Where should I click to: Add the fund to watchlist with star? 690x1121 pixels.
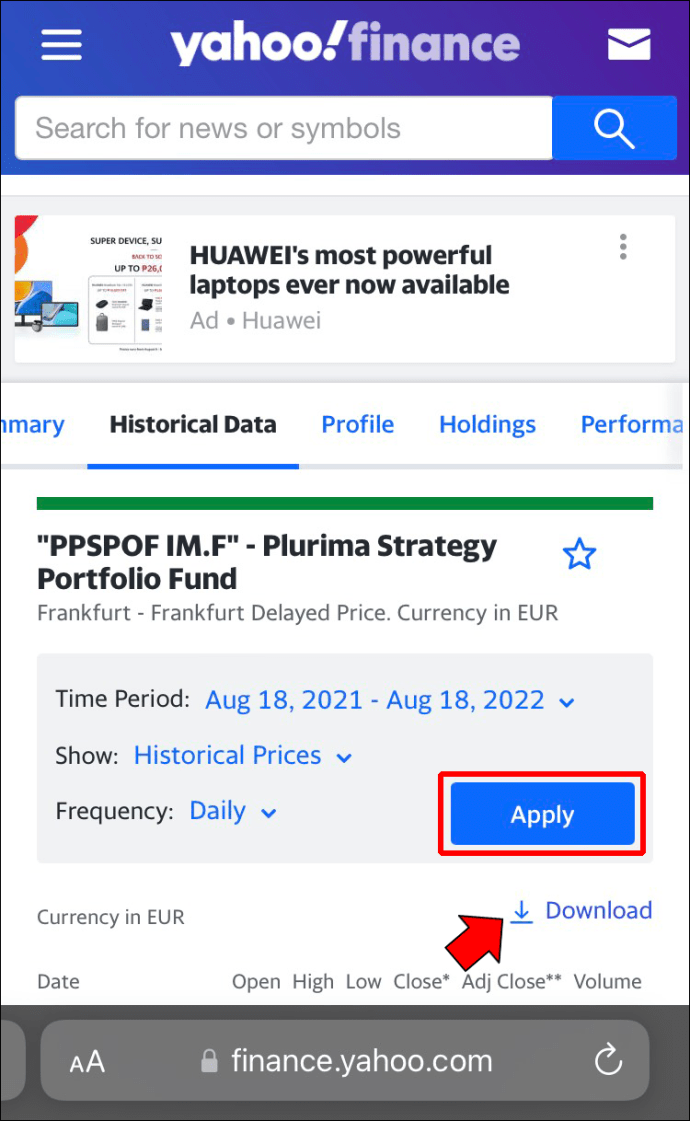(x=579, y=554)
